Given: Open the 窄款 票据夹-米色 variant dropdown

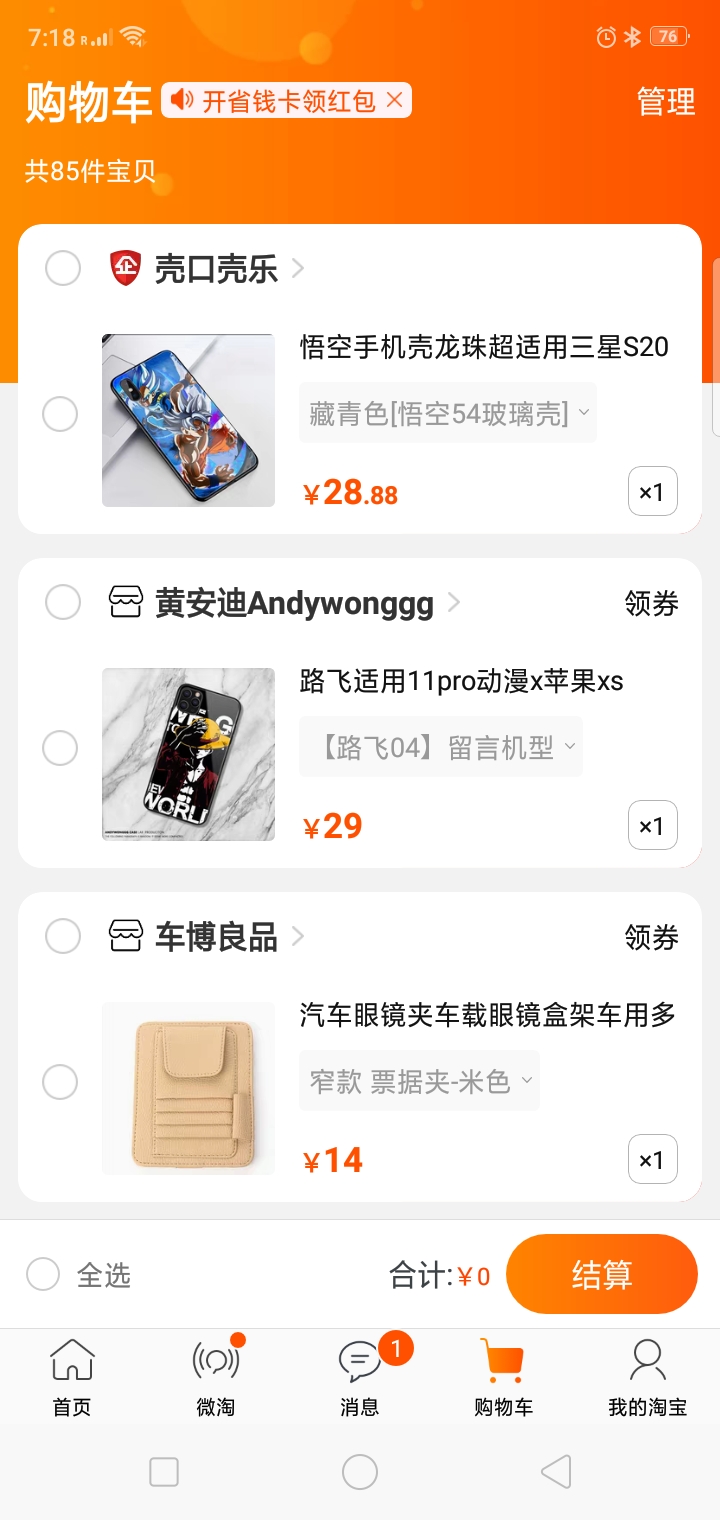Looking at the screenshot, I should [419, 1081].
